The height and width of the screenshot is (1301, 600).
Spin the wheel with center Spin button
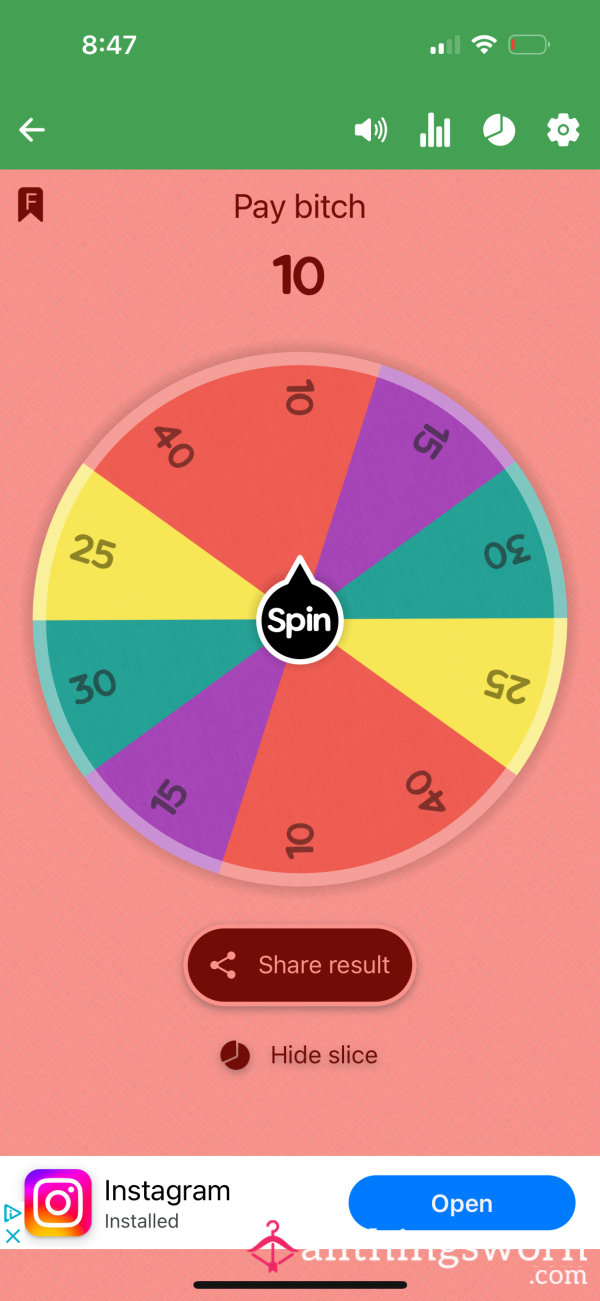pos(300,620)
